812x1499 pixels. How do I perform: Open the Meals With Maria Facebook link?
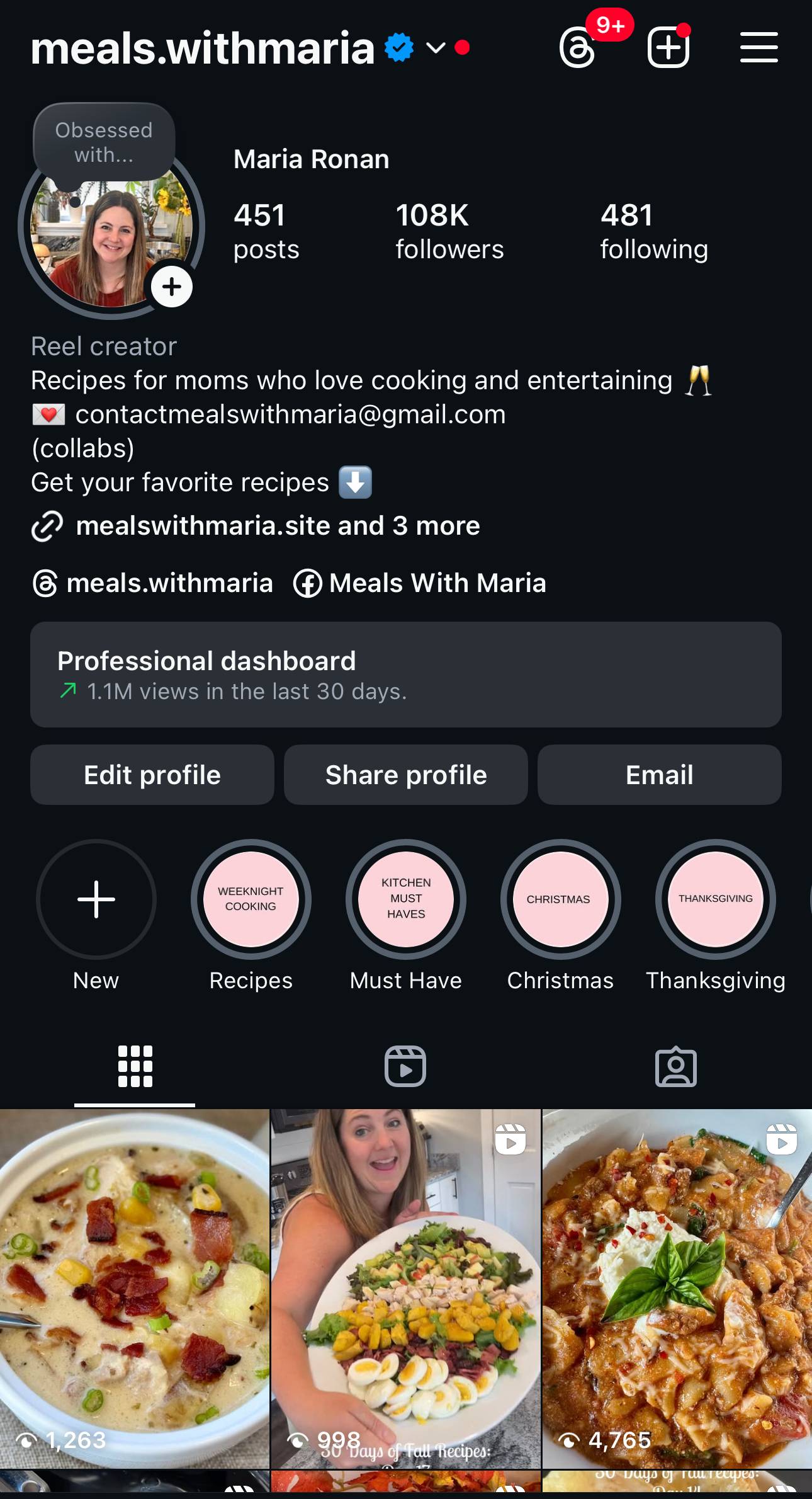tap(420, 583)
